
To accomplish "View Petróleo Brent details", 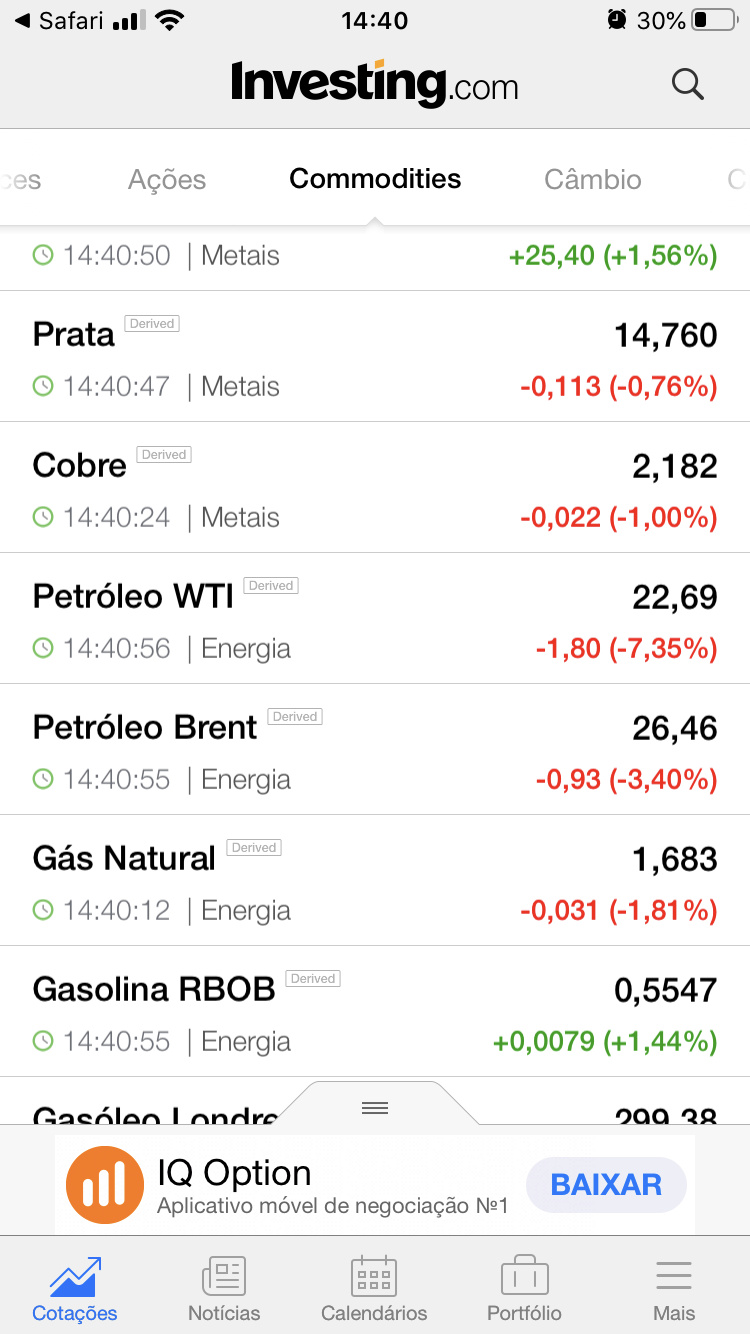I will click(374, 750).
